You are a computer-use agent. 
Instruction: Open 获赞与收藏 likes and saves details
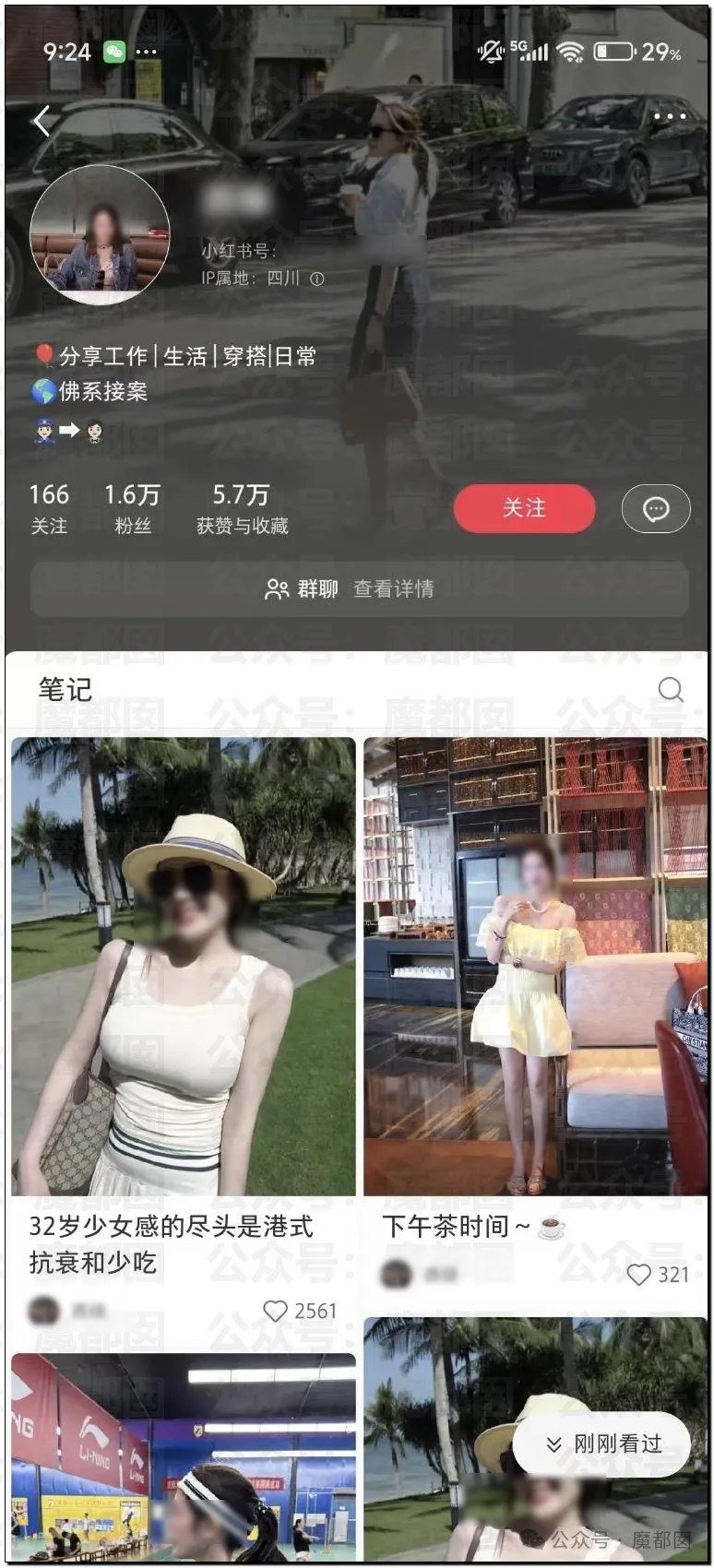(x=242, y=508)
